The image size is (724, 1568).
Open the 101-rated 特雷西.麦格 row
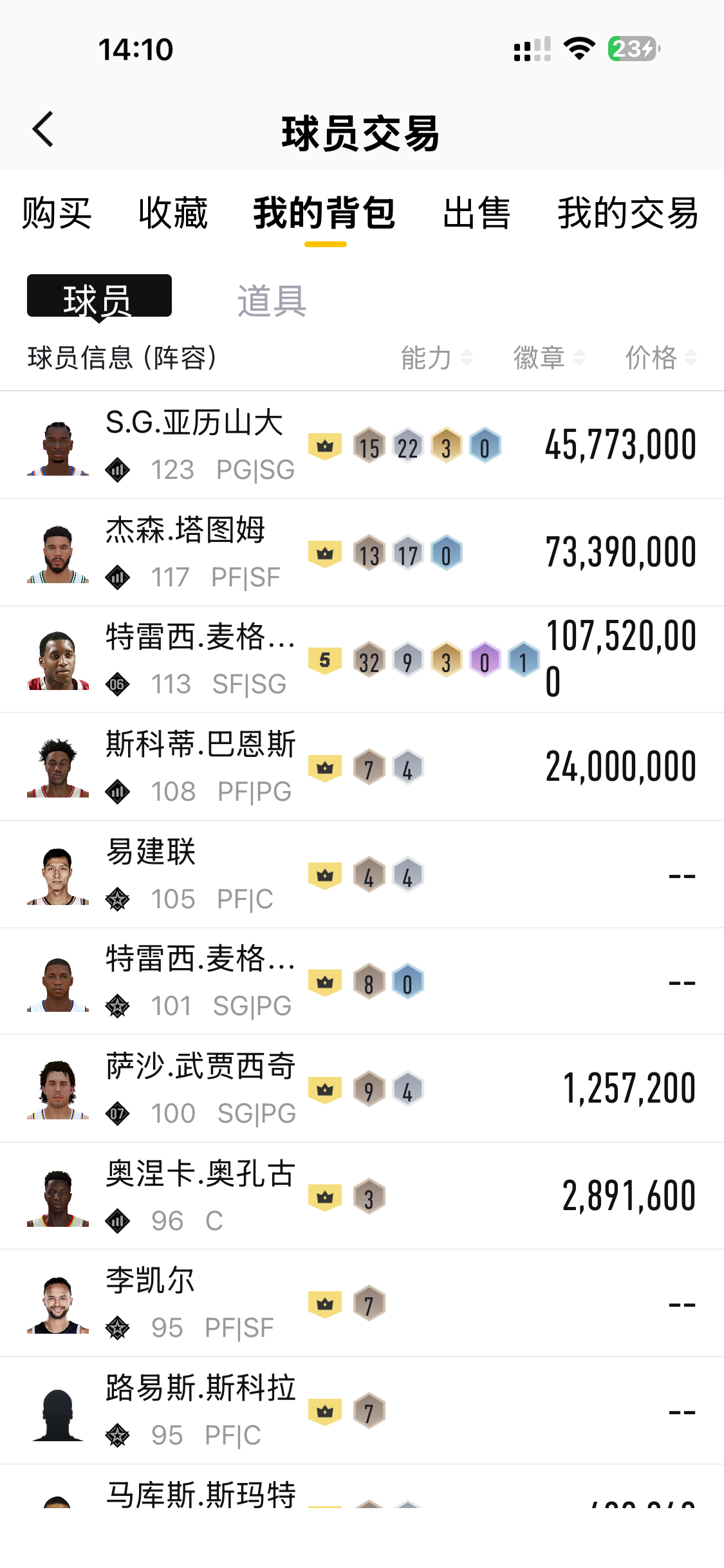click(362, 982)
